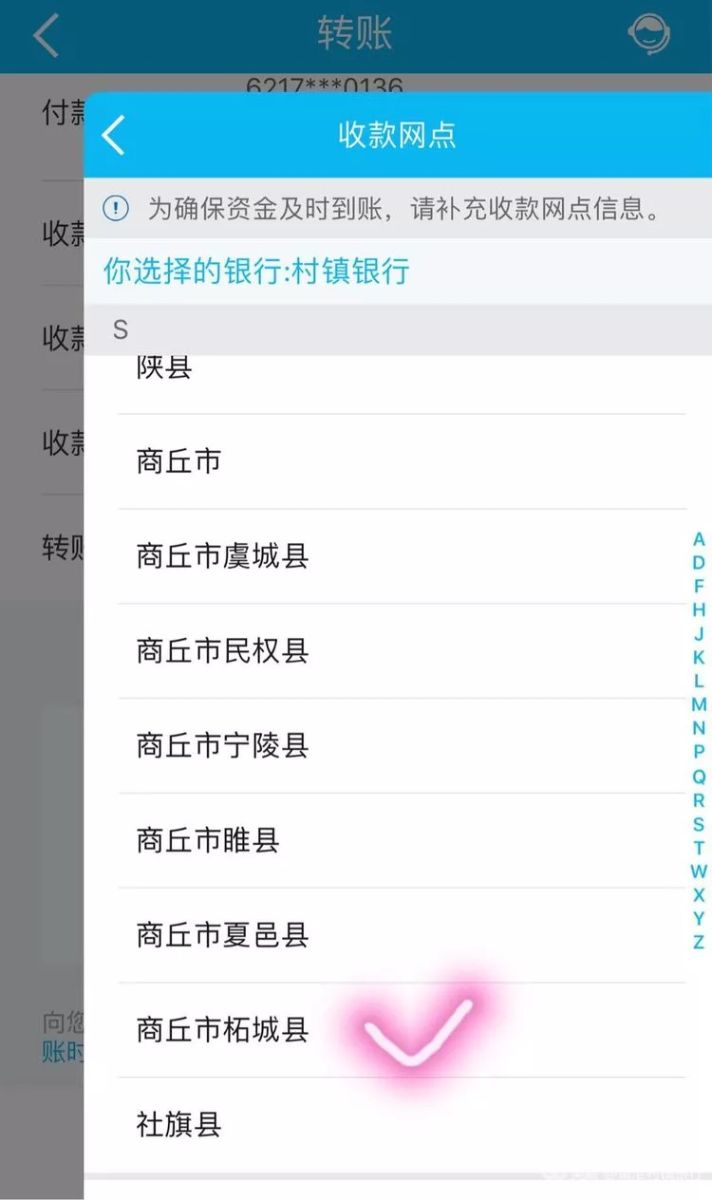The image size is (712, 1200).
Task: Choose 社旗县 from the list
Action: pyautogui.click(x=178, y=1125)
